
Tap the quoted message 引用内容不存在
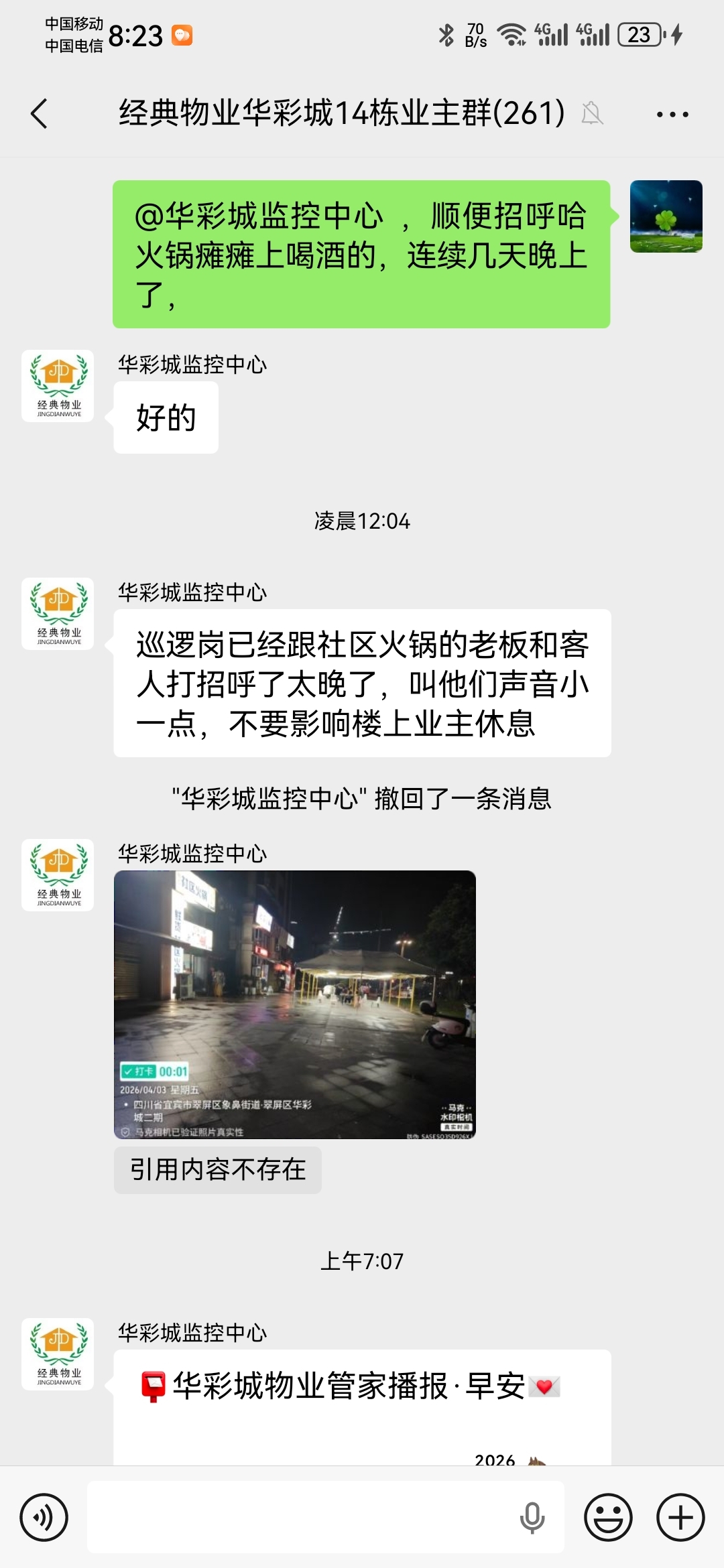pyautogui.click(x=218, y=1170)
